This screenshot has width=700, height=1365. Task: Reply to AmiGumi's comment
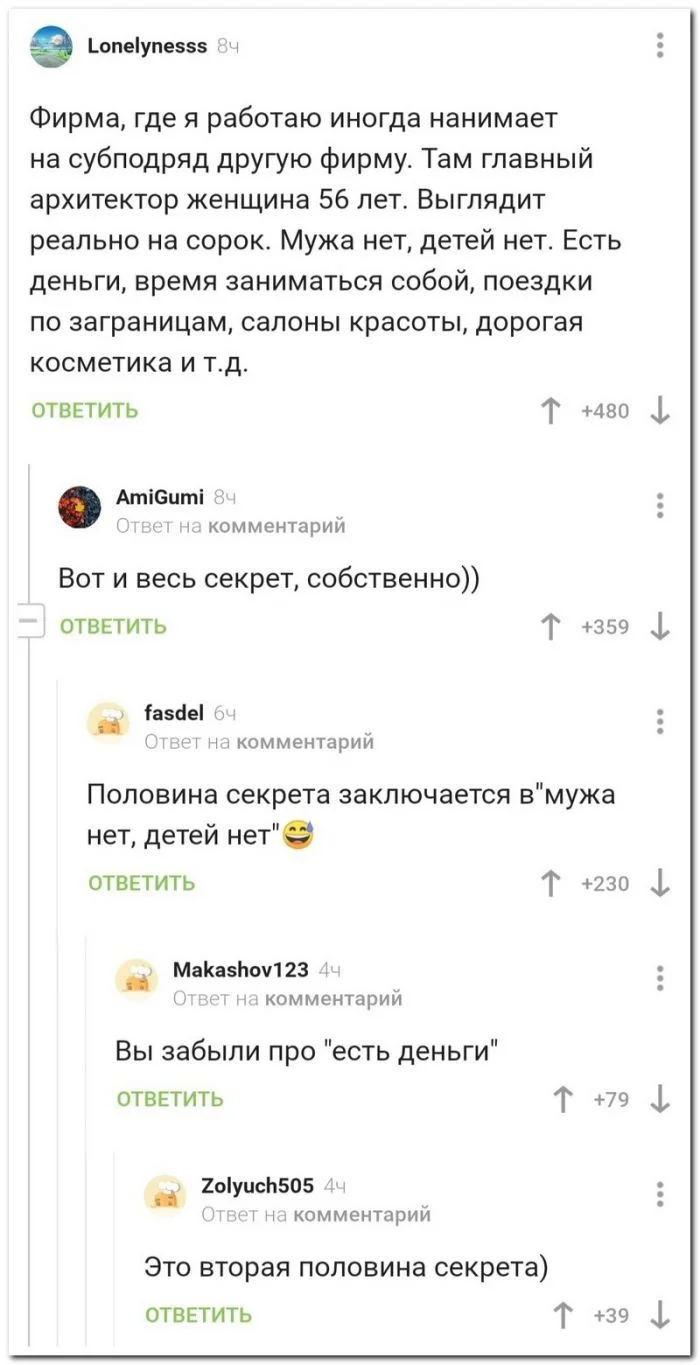113,627
